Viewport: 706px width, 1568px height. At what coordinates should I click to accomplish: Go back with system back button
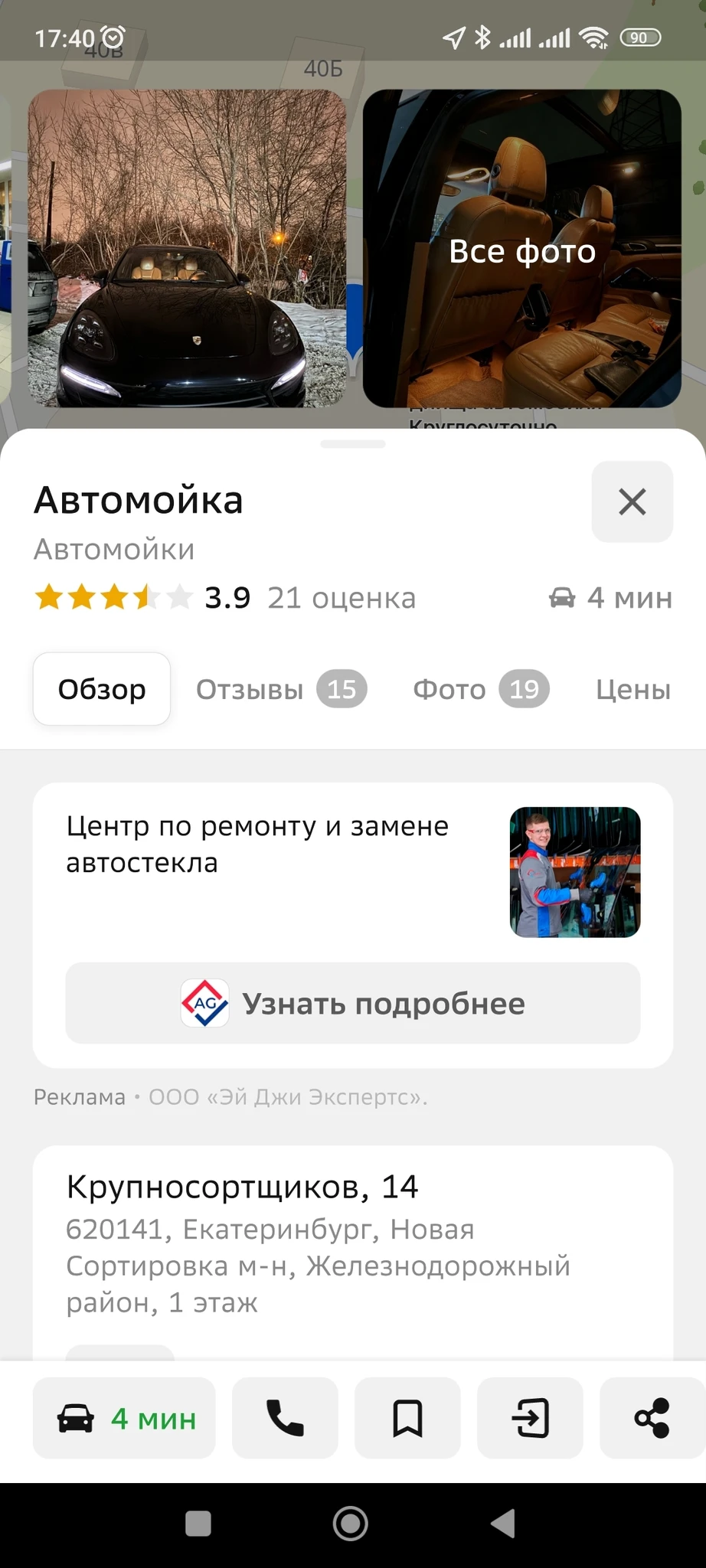[x=503, y=1524]
